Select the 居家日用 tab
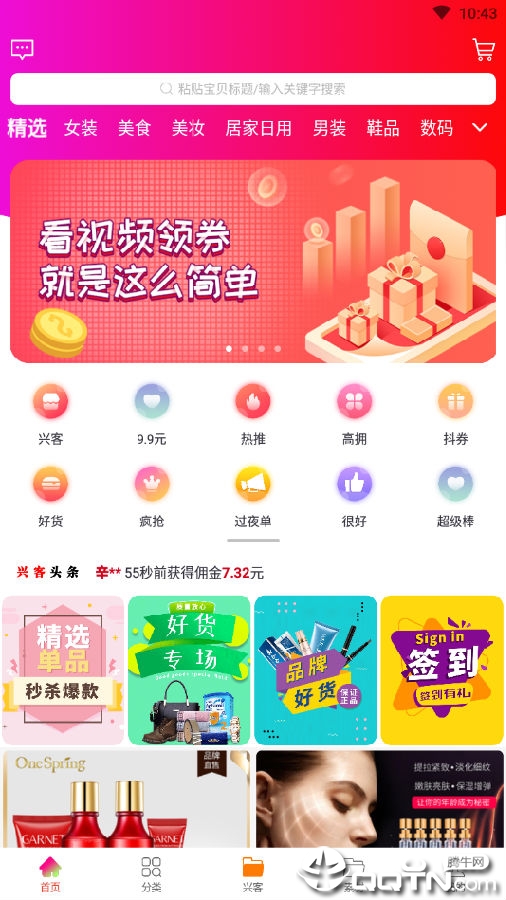The width and height of the screenshot is (506, 900). click(258, 128)
